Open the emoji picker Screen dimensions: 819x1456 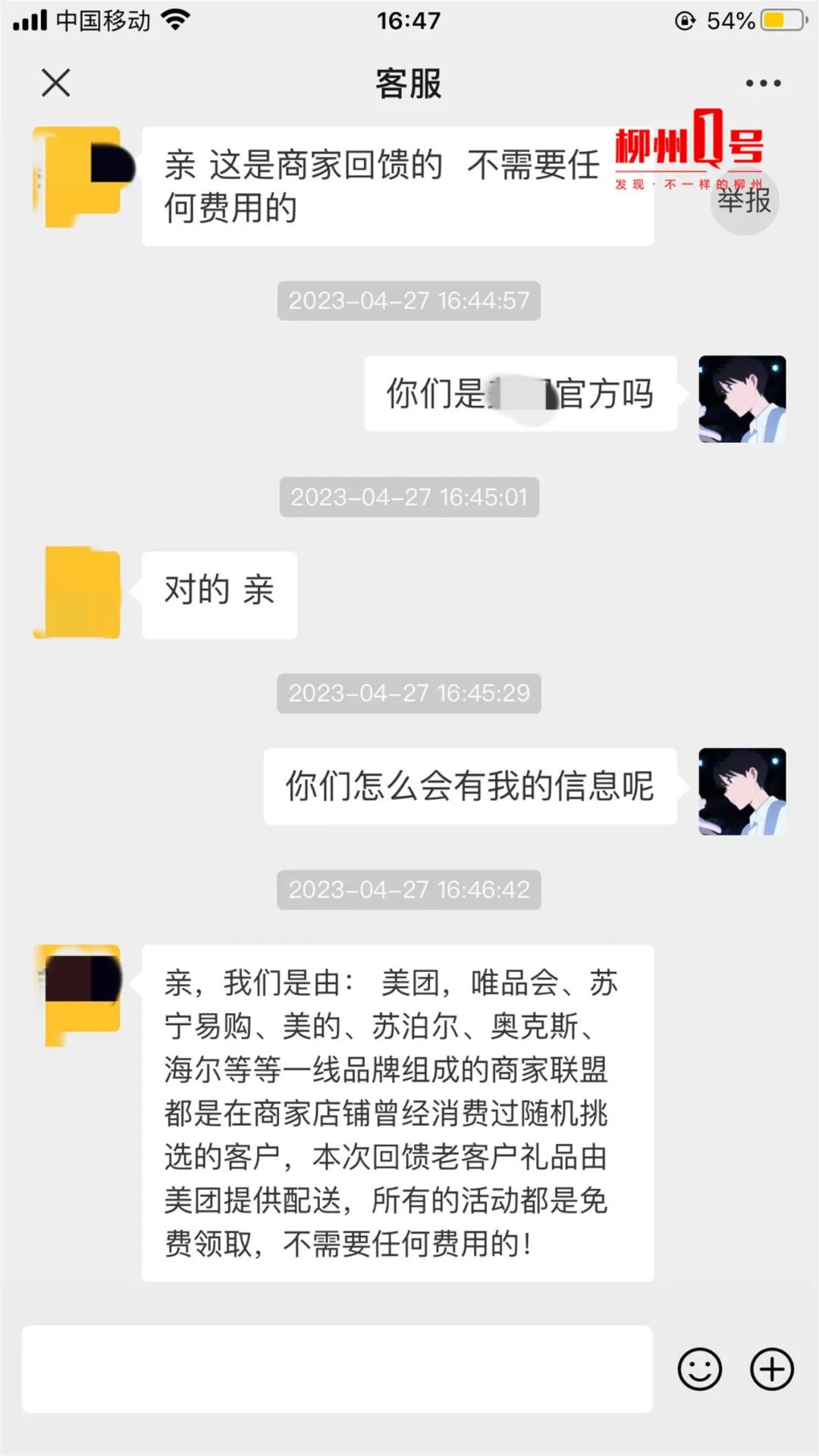699,1369
